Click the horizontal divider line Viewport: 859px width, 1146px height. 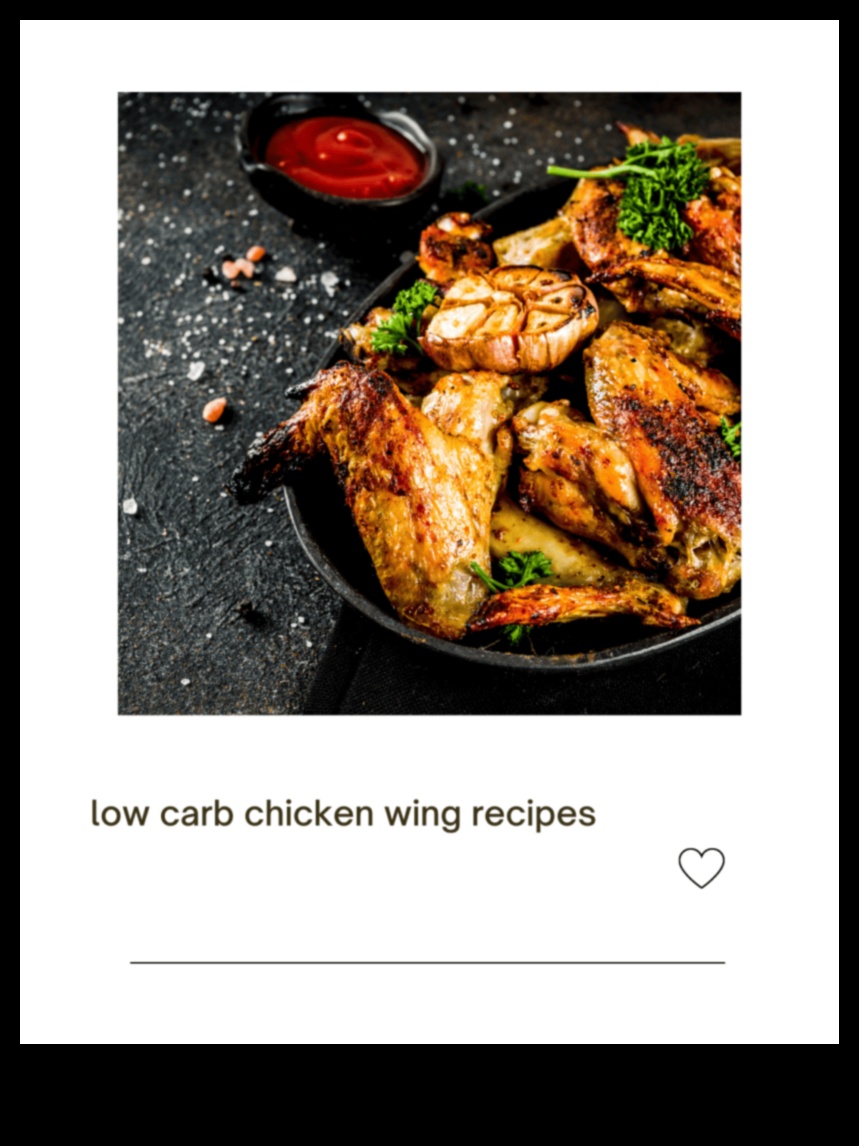tap(429, 961)
